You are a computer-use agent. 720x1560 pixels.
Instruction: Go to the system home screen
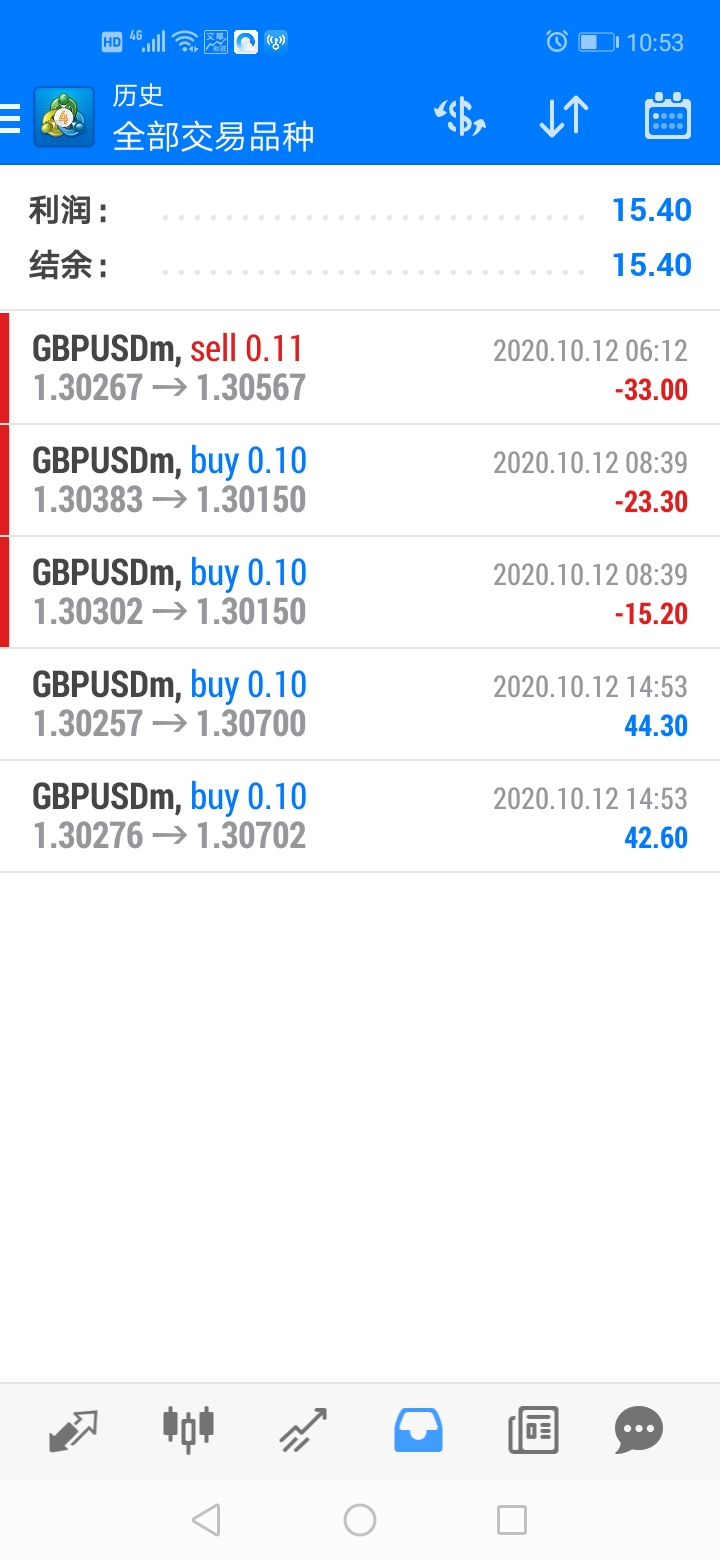[x=360, y=1520]
